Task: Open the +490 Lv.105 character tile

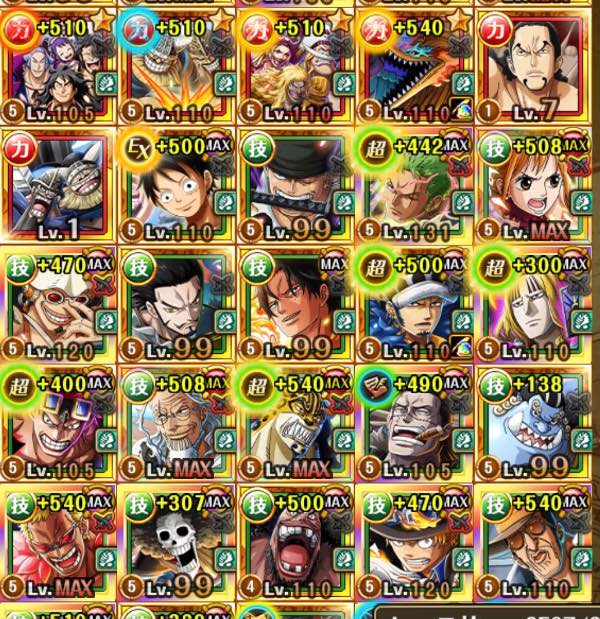Action: 414,422
